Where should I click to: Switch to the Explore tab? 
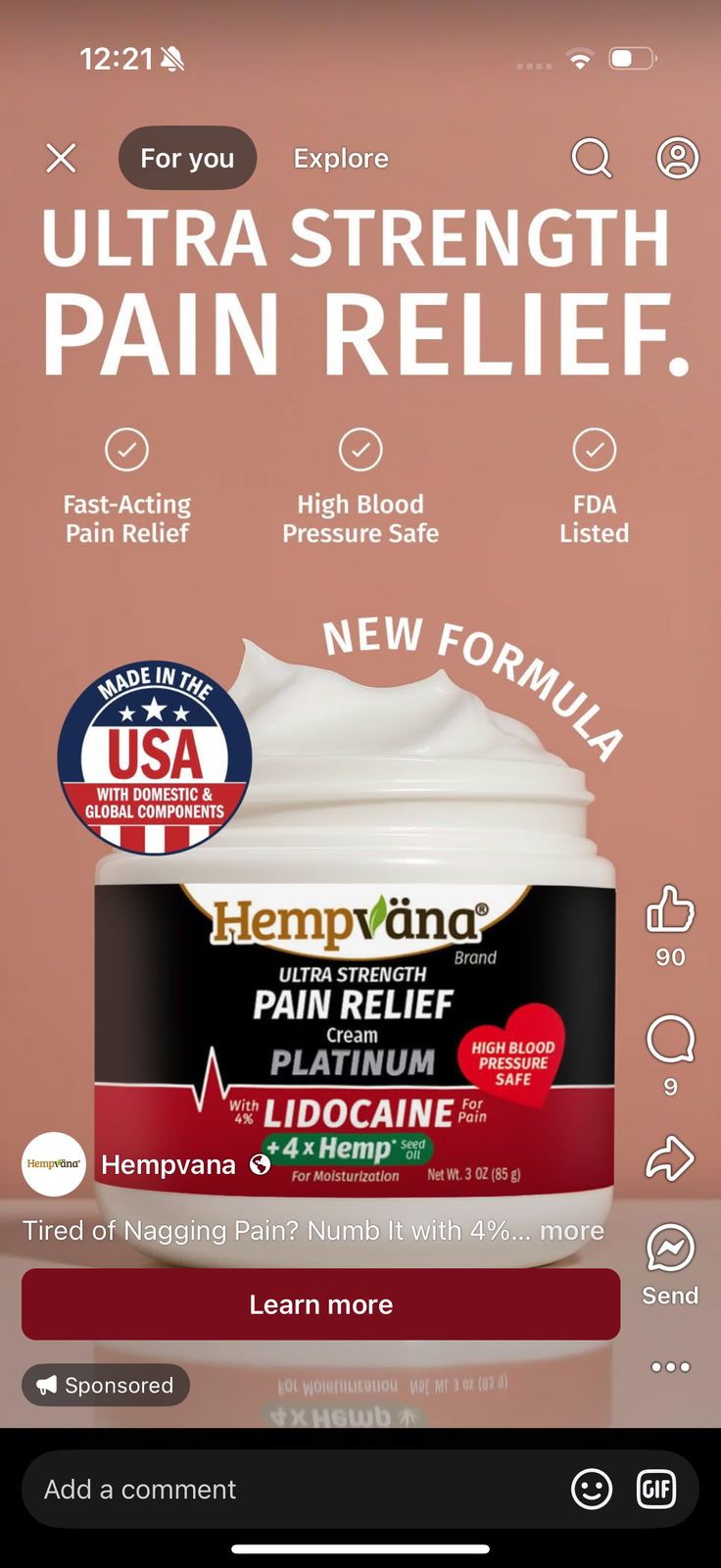tap(341, 158)
